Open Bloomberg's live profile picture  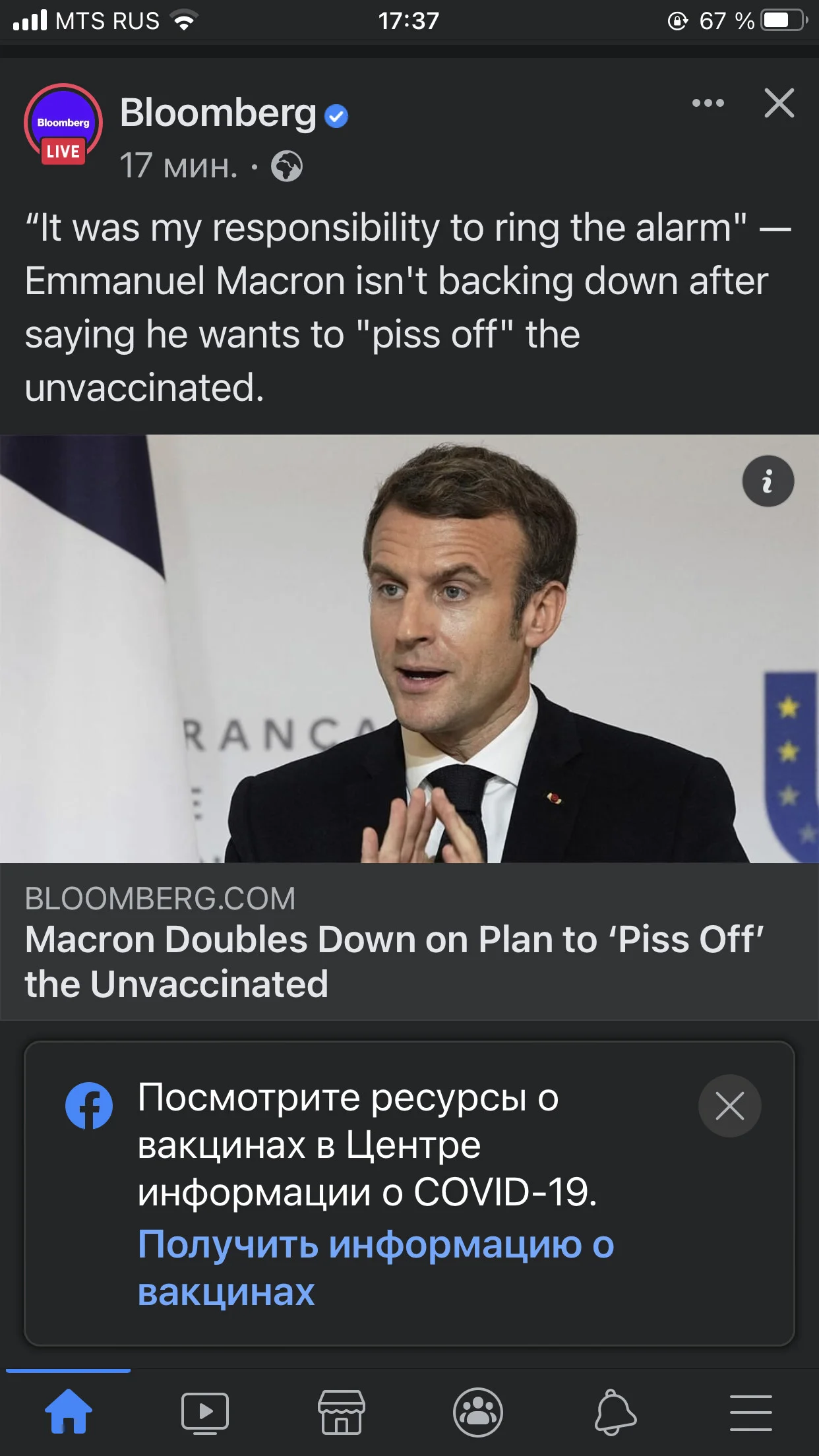[63, 124]
